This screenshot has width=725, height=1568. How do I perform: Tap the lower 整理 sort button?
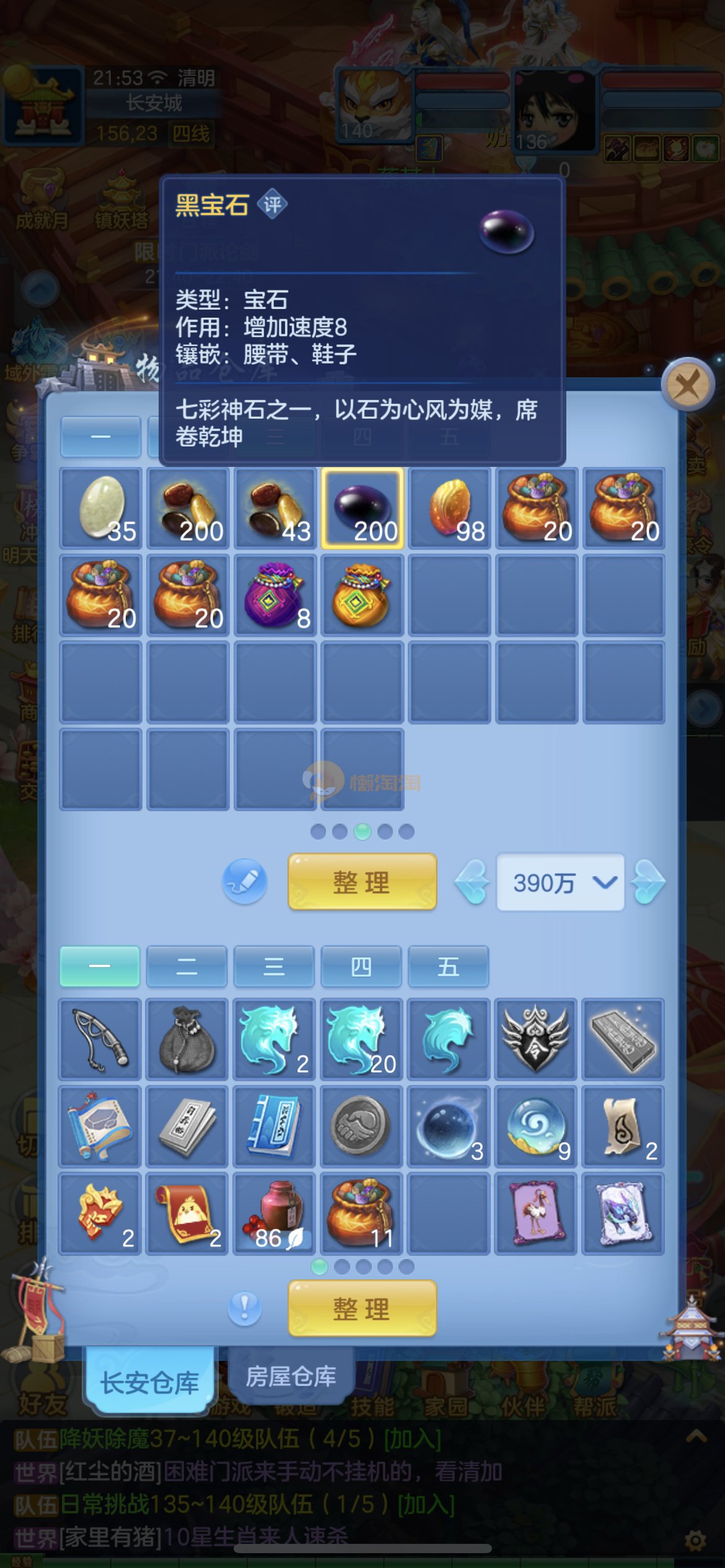(362, 1309)
